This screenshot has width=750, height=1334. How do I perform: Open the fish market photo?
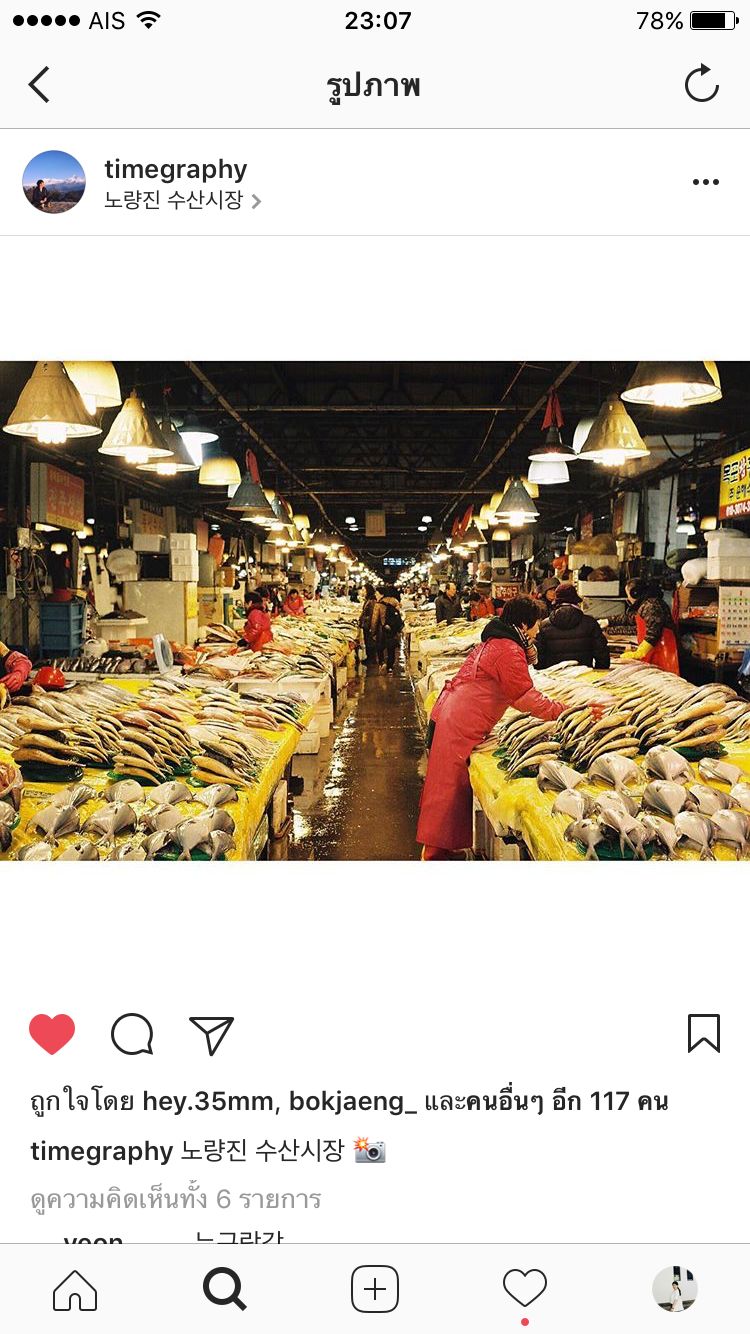coord(375,610)
